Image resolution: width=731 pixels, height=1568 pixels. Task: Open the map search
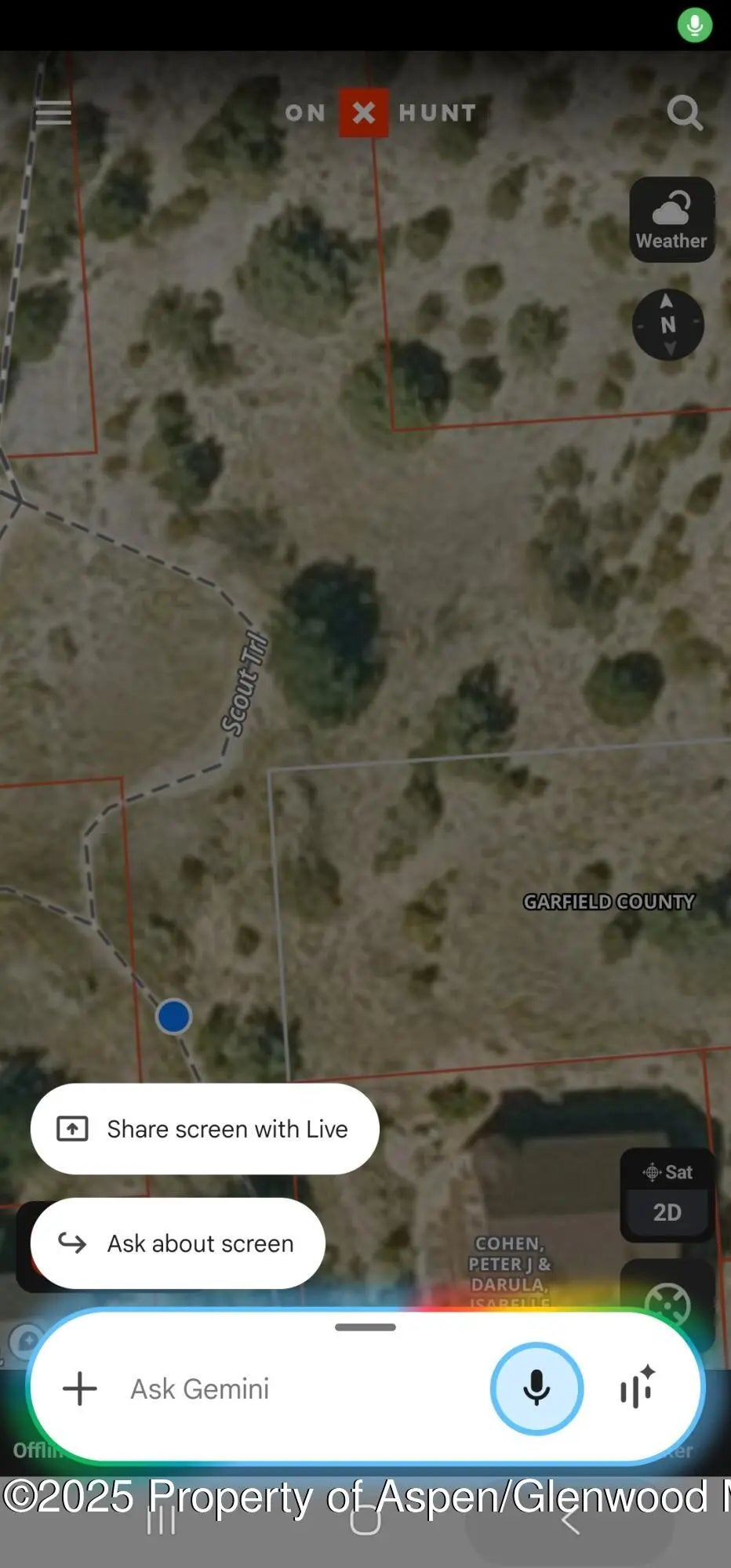tap(684, 114)
